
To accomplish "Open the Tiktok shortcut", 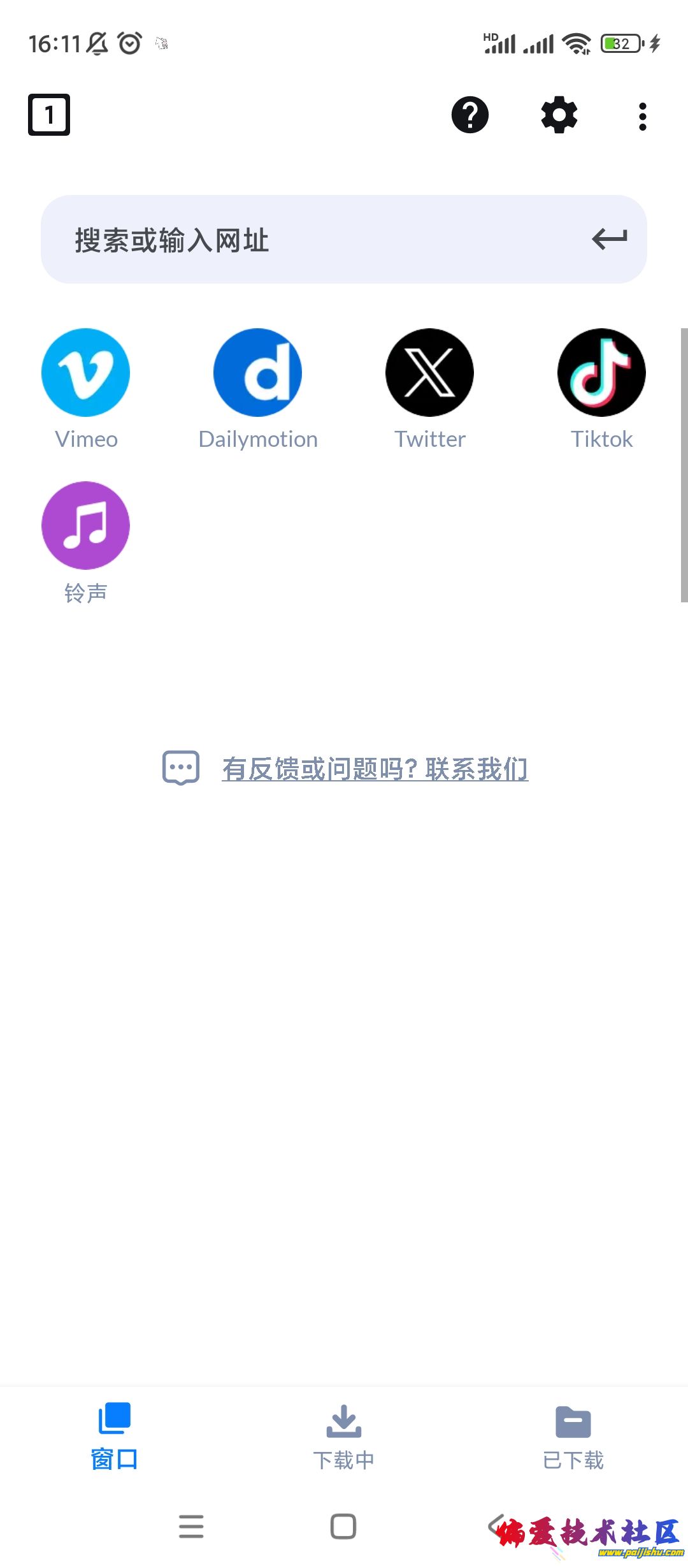I will pos(601,373).
